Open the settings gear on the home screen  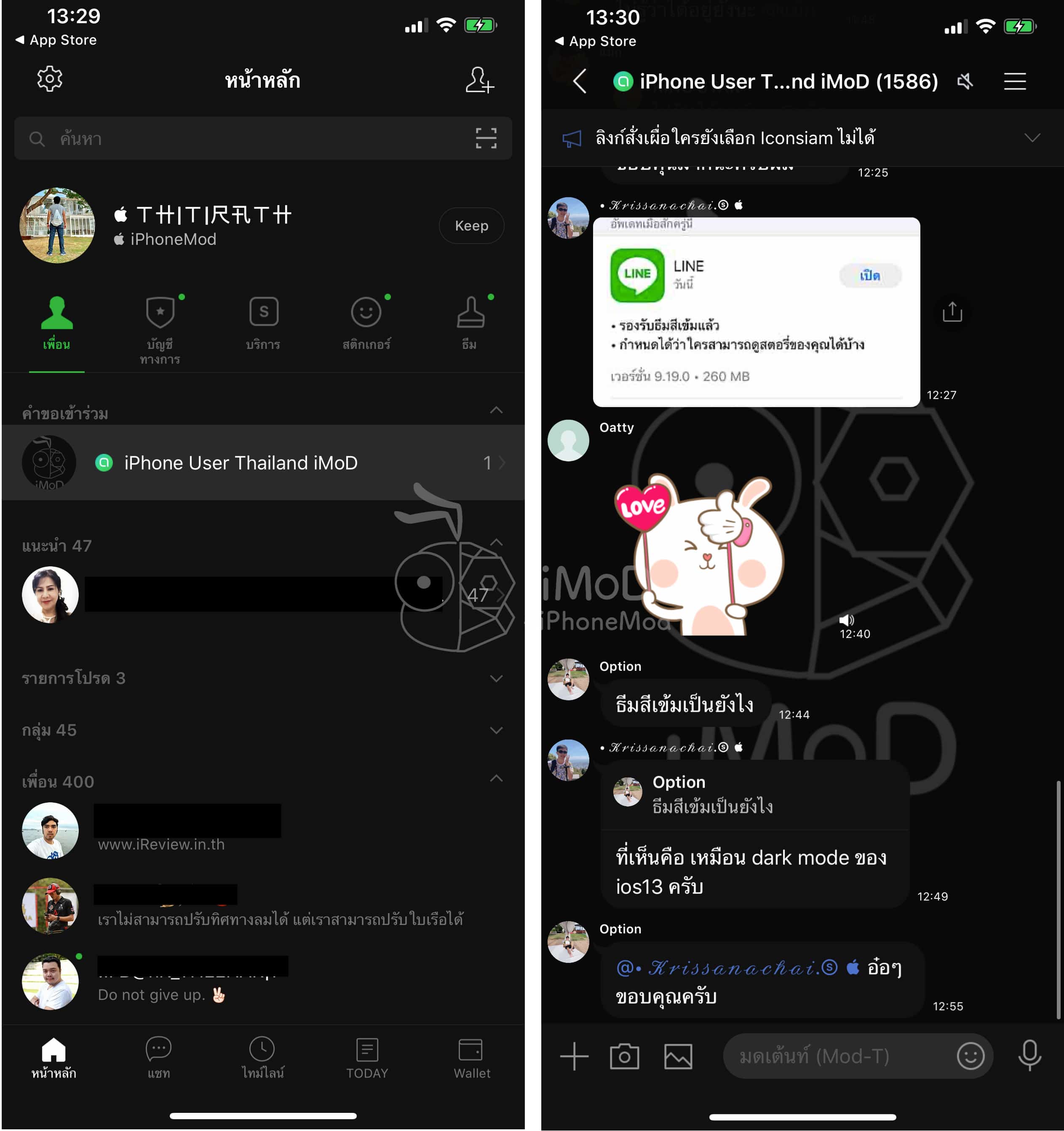click(48, 80)
